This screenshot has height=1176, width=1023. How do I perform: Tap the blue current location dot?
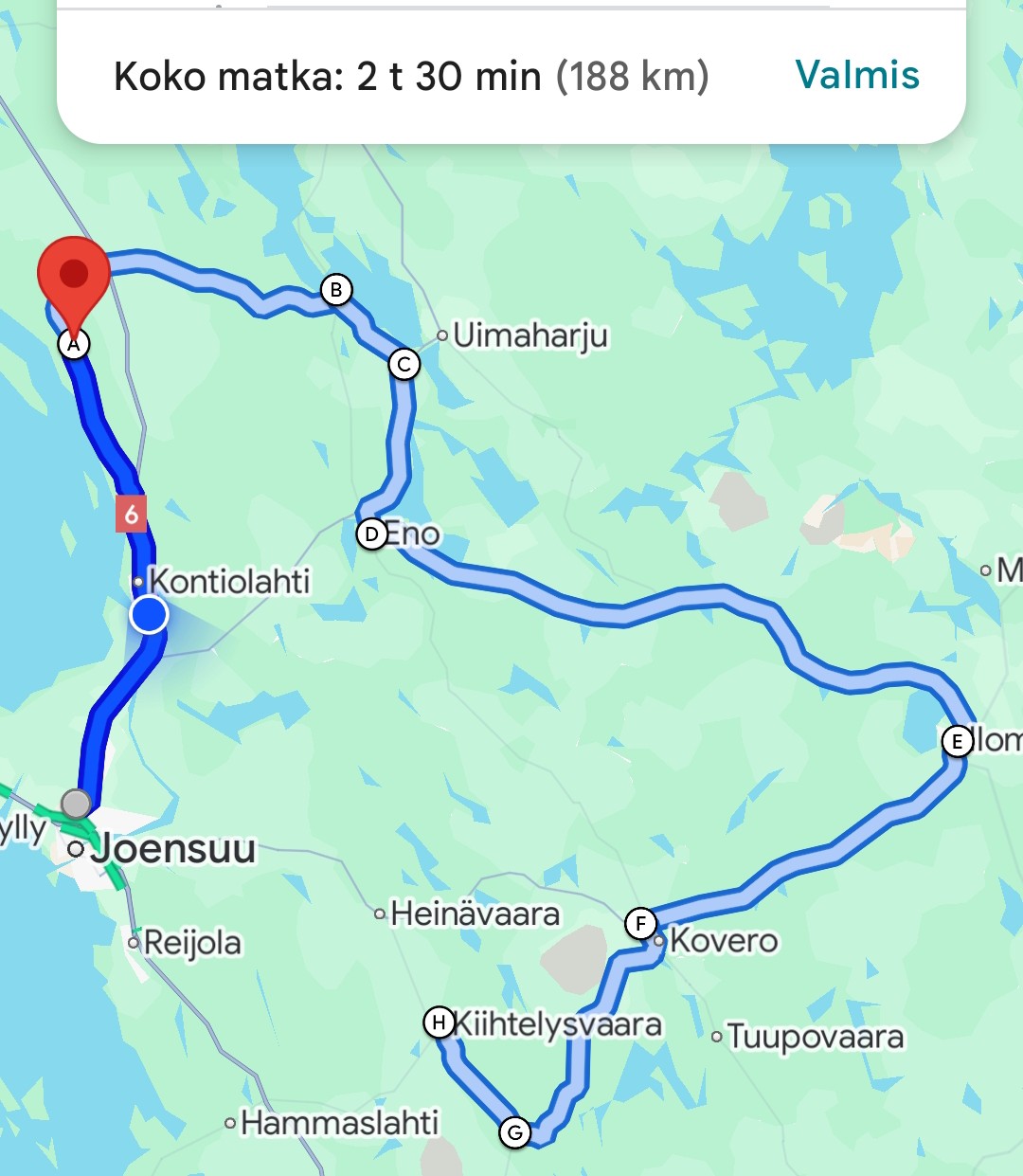pyautogui.click(x=149, y=615)
